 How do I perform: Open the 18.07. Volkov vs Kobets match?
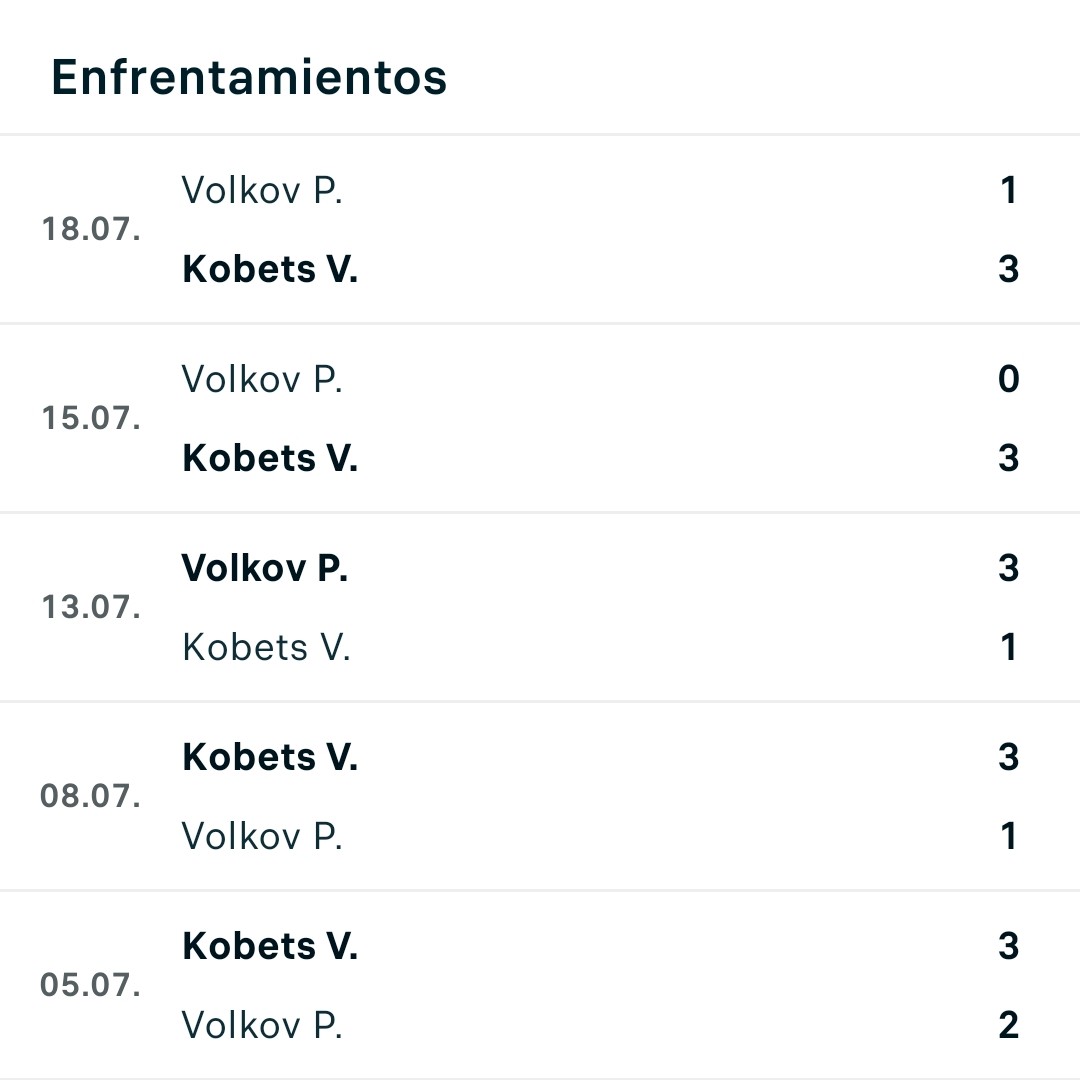(540, 229)
